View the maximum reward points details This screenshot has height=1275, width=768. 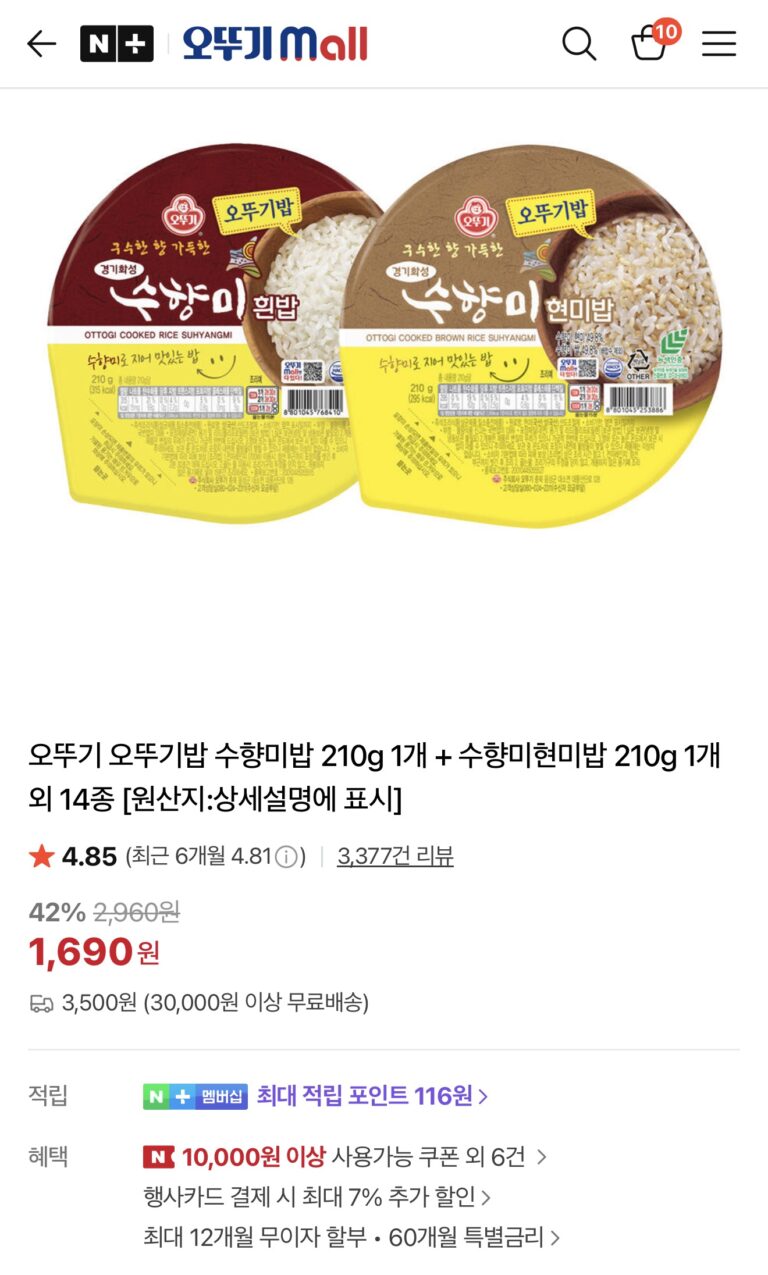point(372,1096)
